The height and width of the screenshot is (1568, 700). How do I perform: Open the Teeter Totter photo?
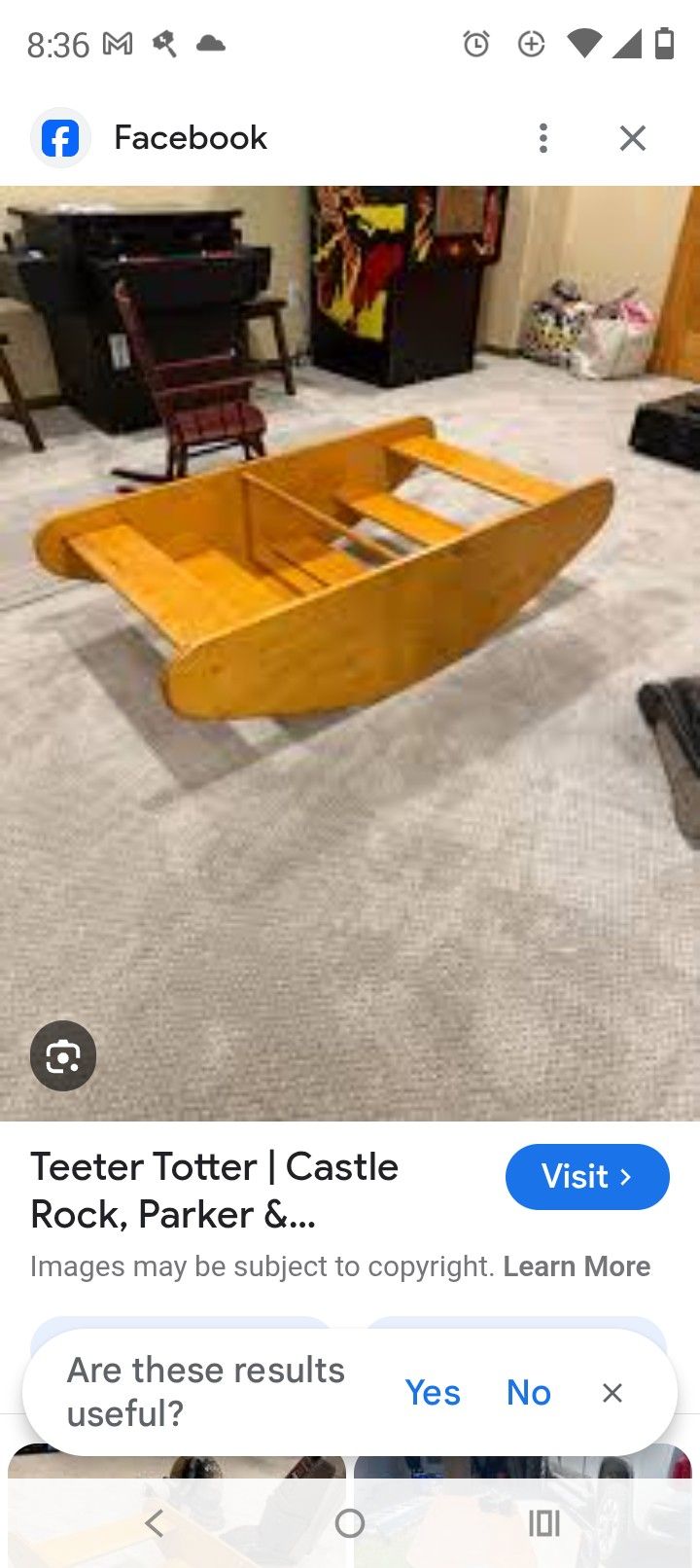350,652
